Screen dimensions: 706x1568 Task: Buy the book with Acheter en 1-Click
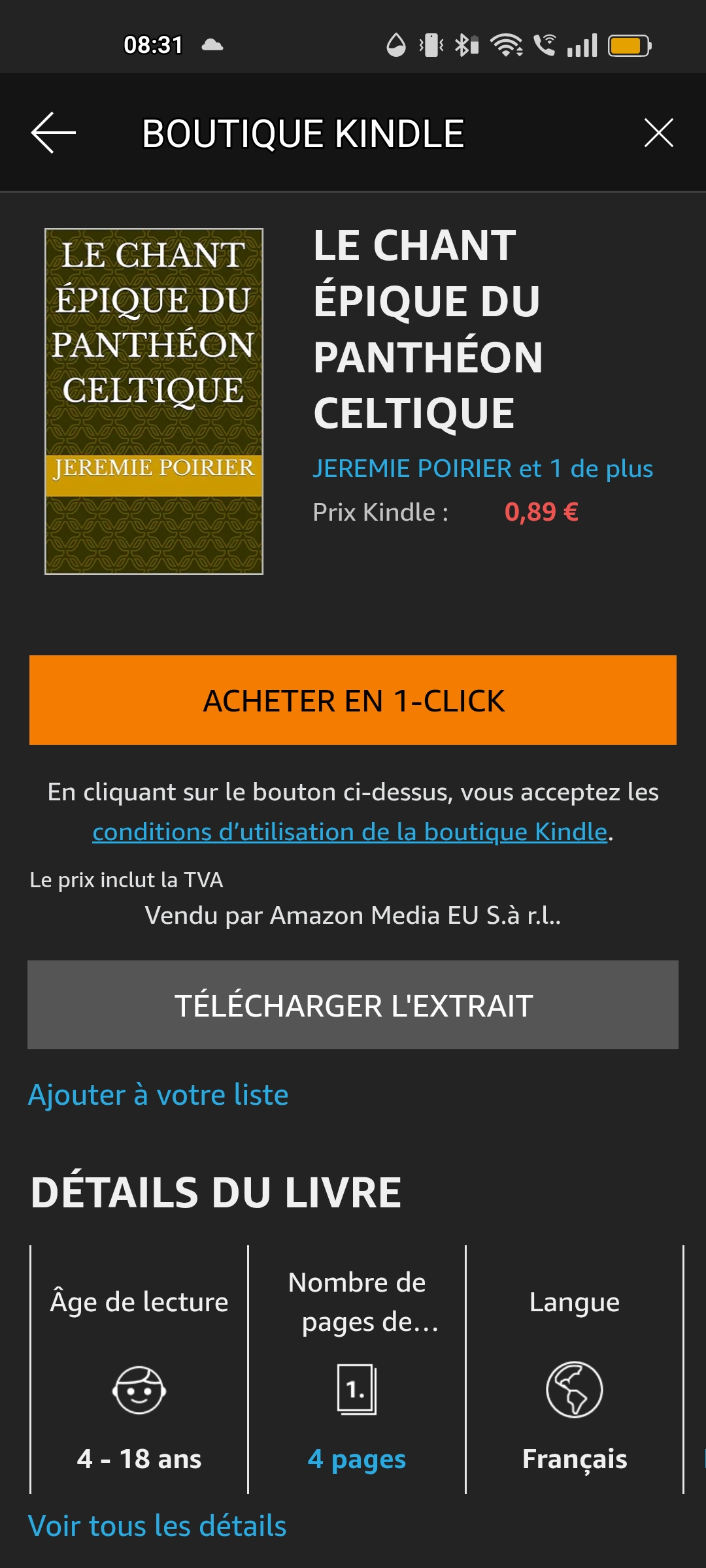pyautogui.click(x=353, y=700)
